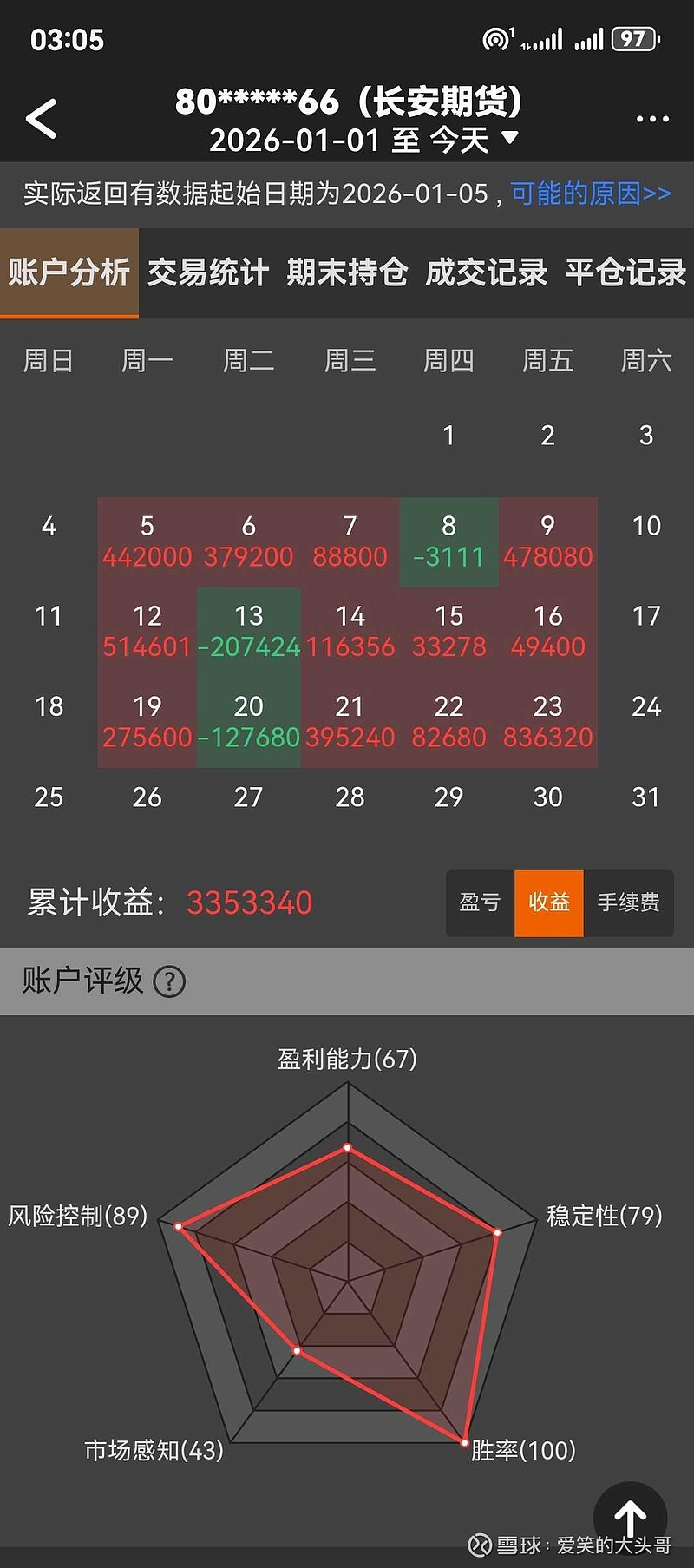Switch to the 手续费 display mode

coord(628,902)
